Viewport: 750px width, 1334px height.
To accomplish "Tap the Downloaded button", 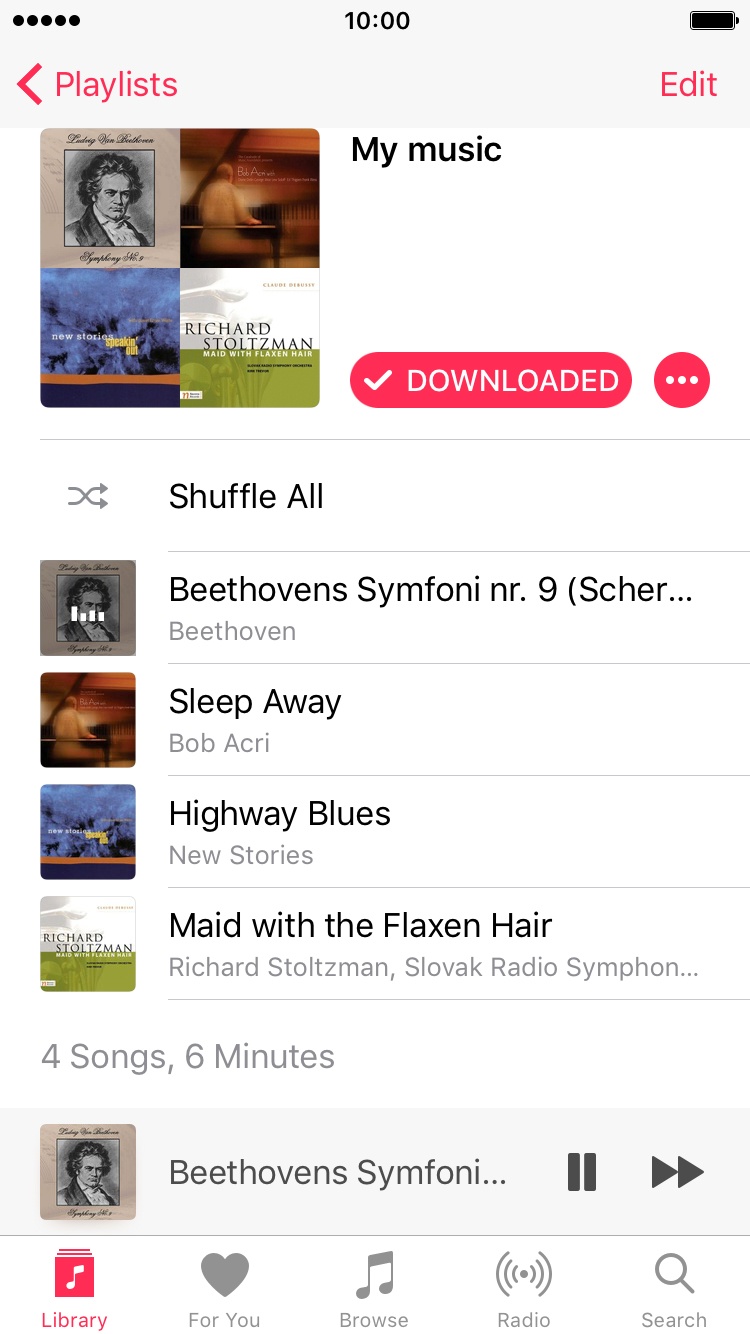I will [x=491, y=380].
